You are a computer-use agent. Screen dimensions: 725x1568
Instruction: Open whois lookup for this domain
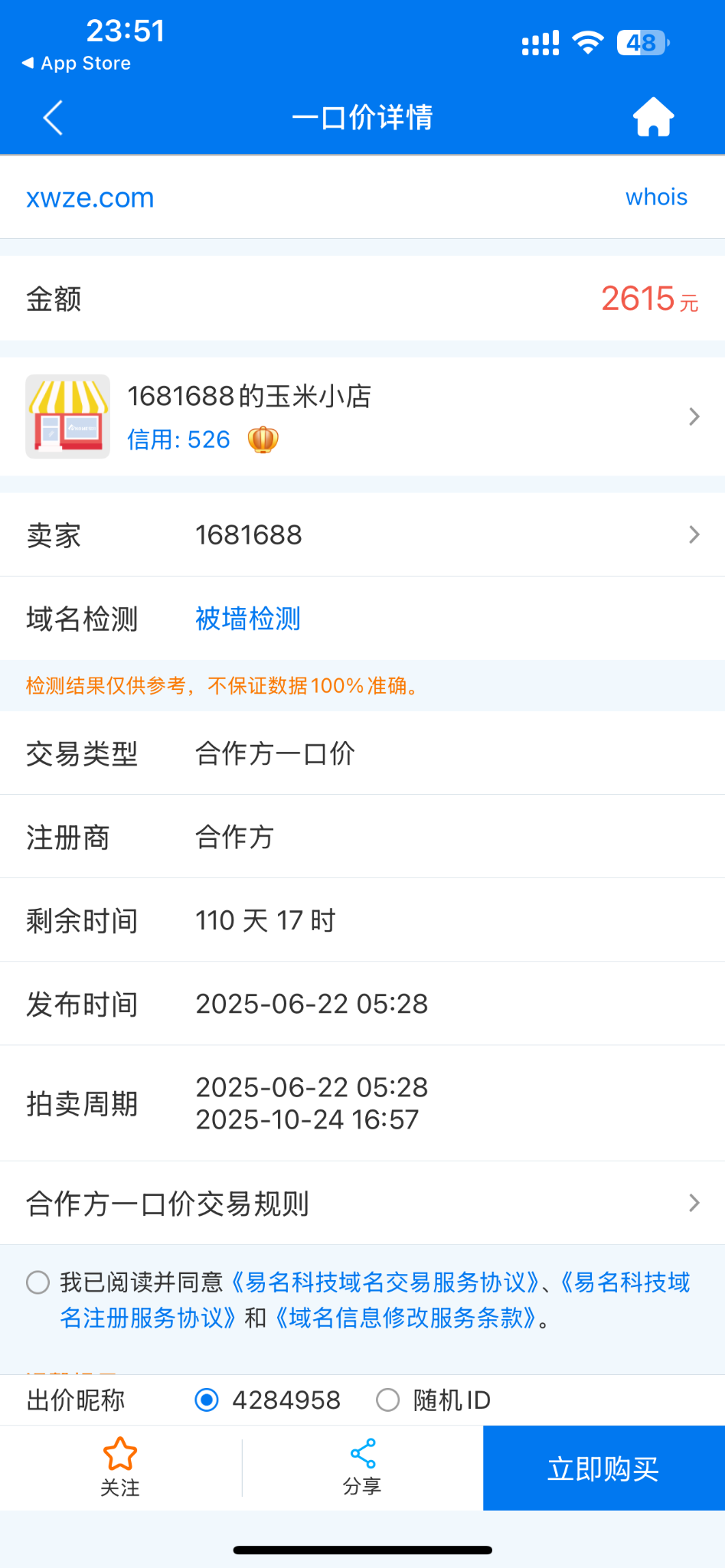tap(656, 197)
